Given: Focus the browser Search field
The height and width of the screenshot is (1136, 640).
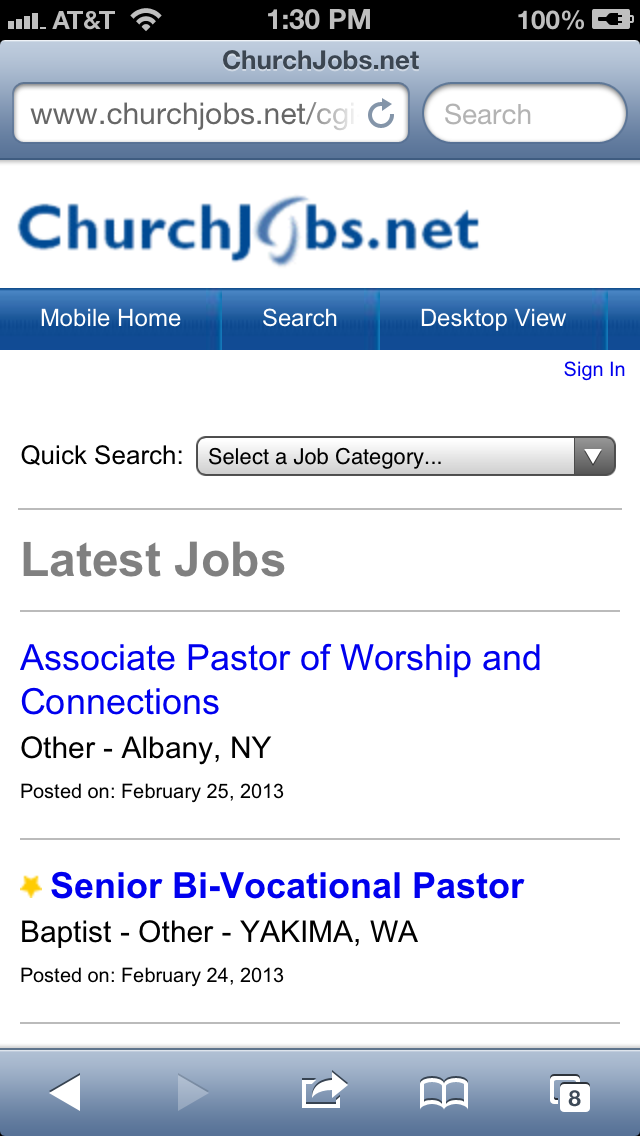Looking at the screenshot, I should click(524, 114).
